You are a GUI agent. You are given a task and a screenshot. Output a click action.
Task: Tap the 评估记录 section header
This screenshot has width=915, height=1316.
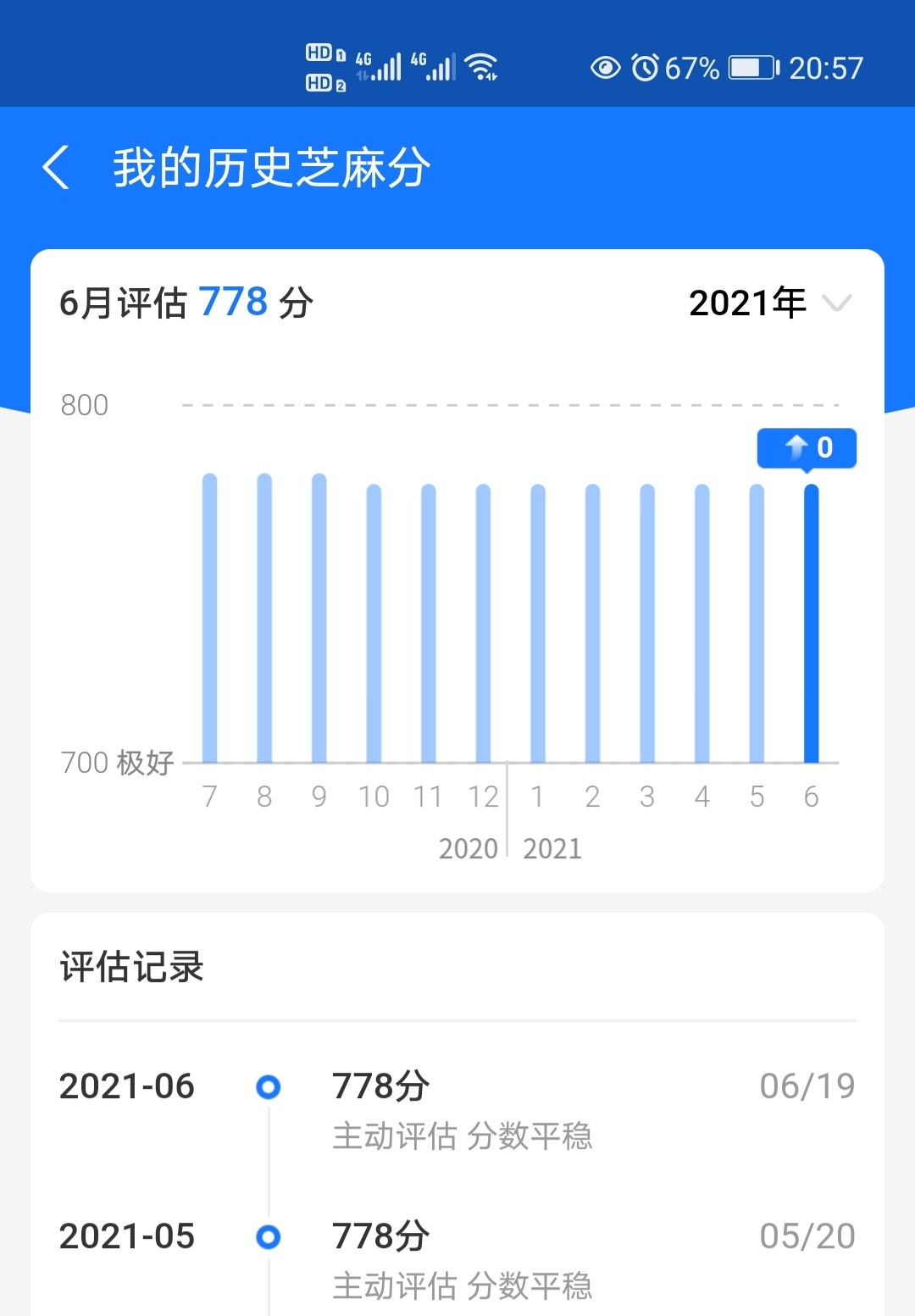tap(130, 968)
